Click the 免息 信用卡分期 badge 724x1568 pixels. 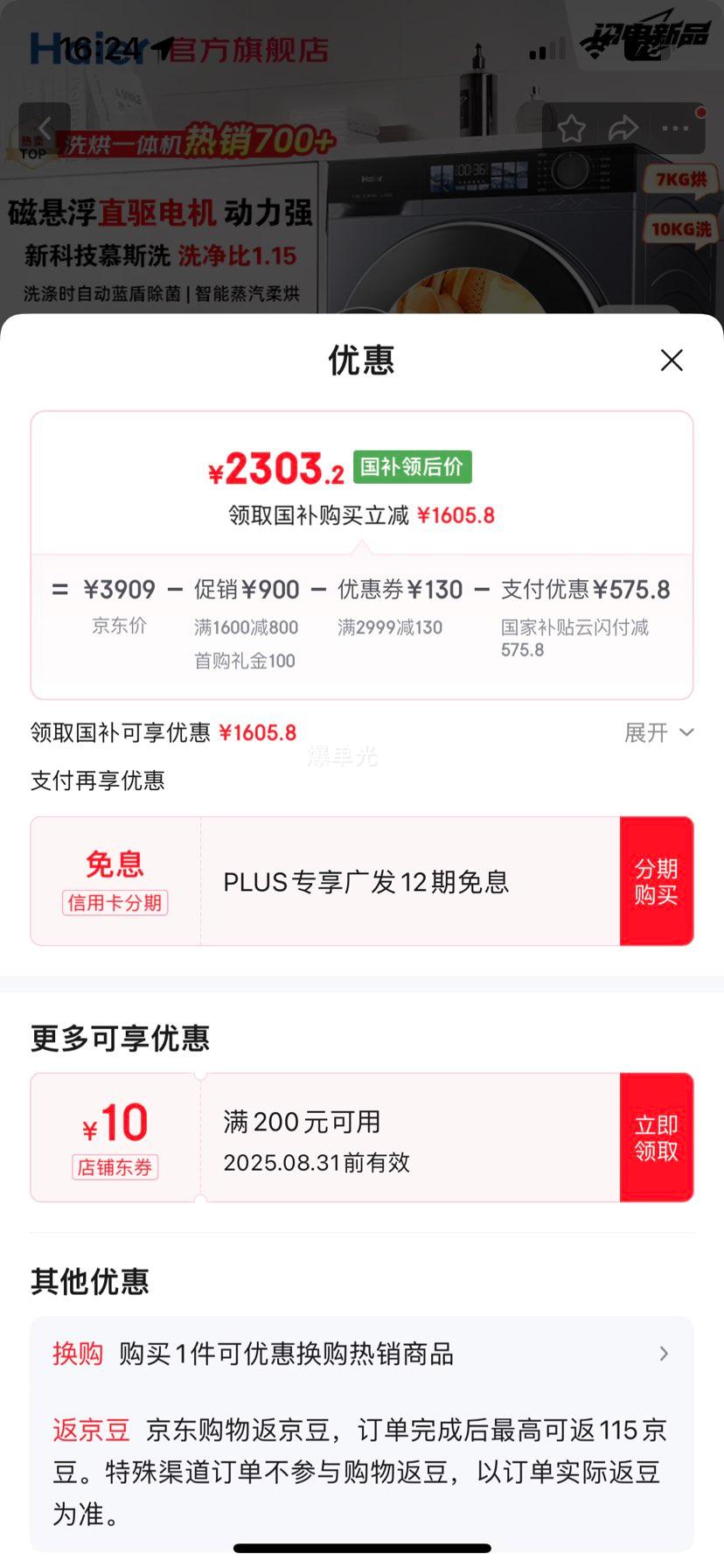115,880
